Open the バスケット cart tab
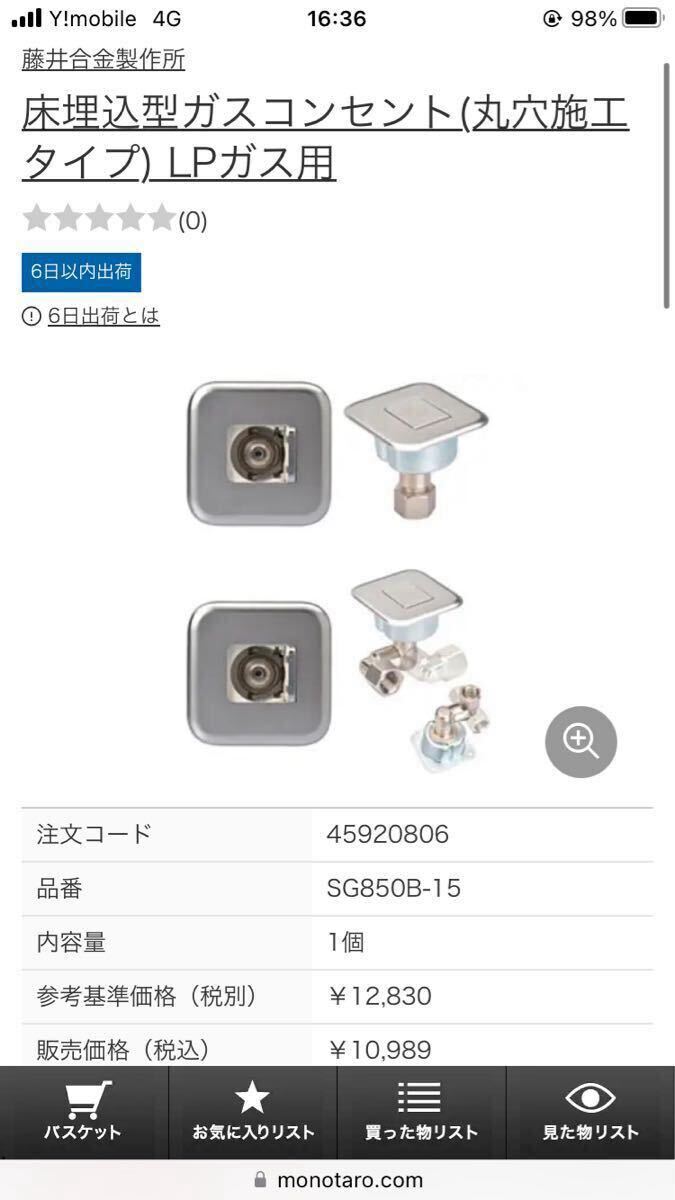The width and height of the screenshot is (675, 1200). click(83, 1112)
